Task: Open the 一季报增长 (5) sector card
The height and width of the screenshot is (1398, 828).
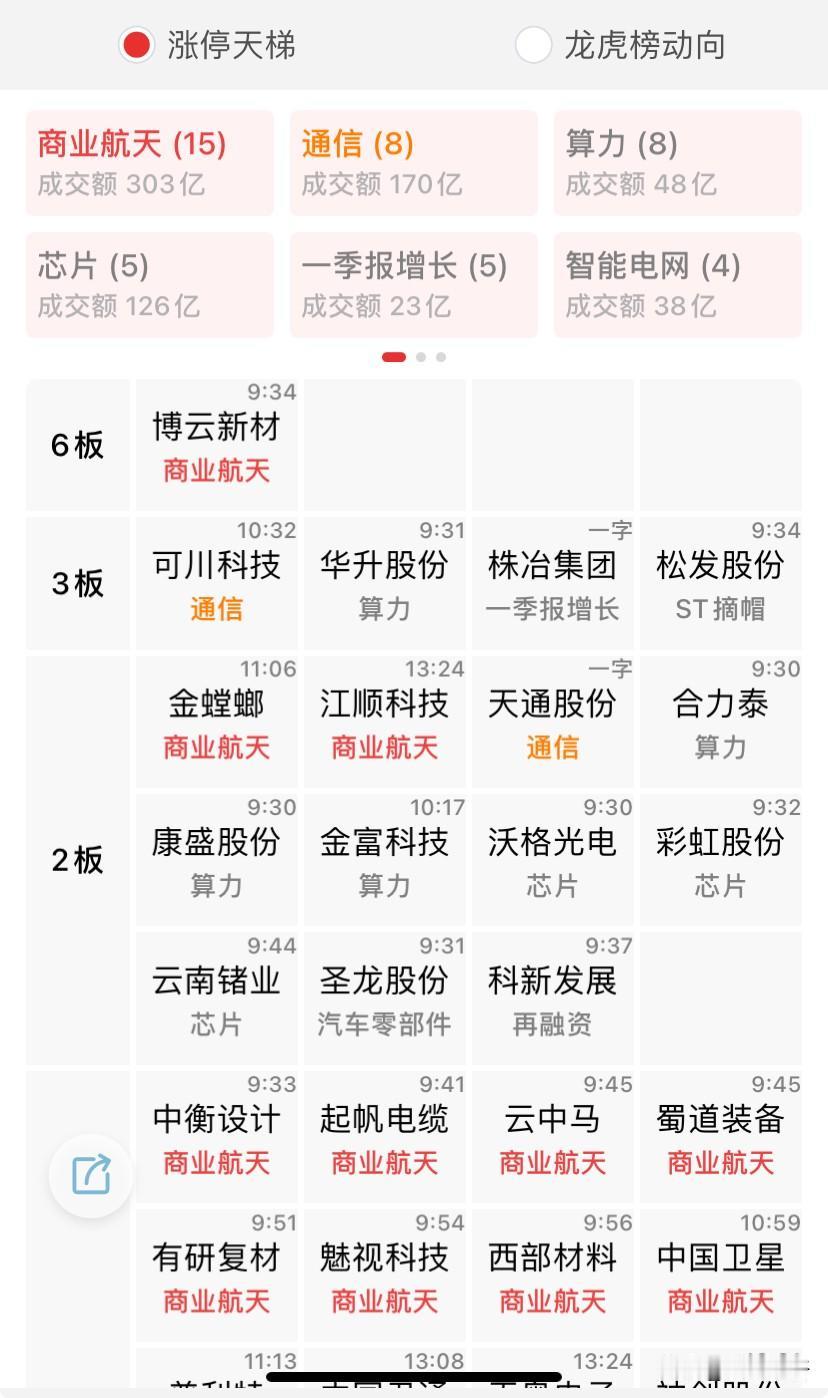Action: [413, 285]
